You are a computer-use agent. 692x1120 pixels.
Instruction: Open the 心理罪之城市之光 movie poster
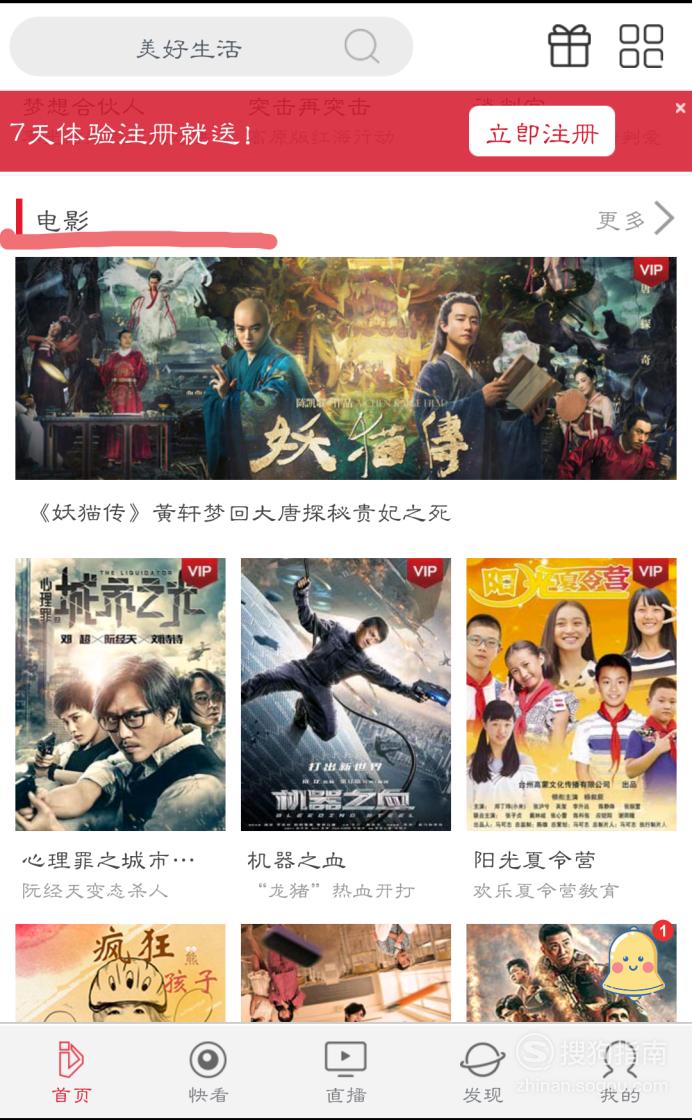120,694
